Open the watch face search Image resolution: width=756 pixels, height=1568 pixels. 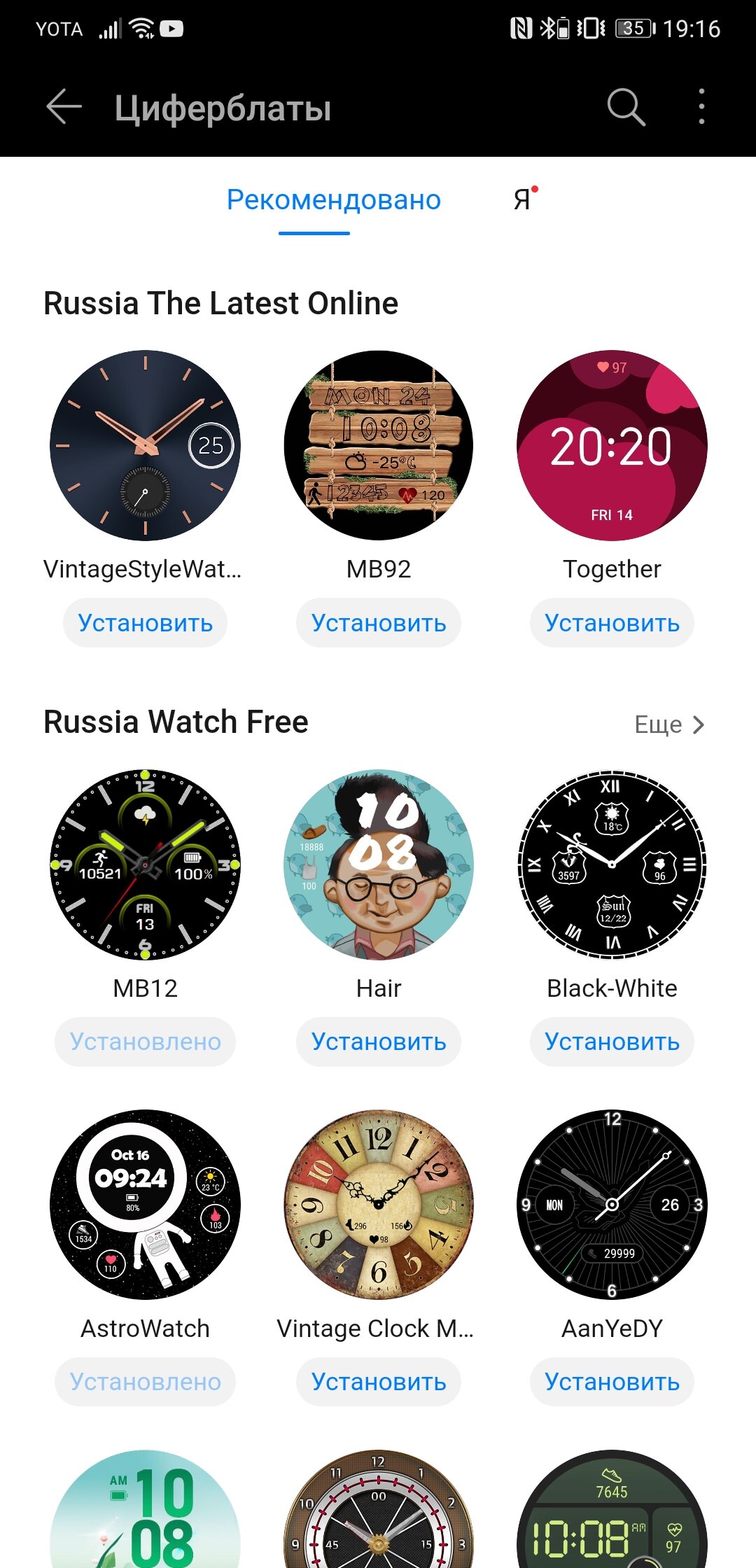coord(625,107)
